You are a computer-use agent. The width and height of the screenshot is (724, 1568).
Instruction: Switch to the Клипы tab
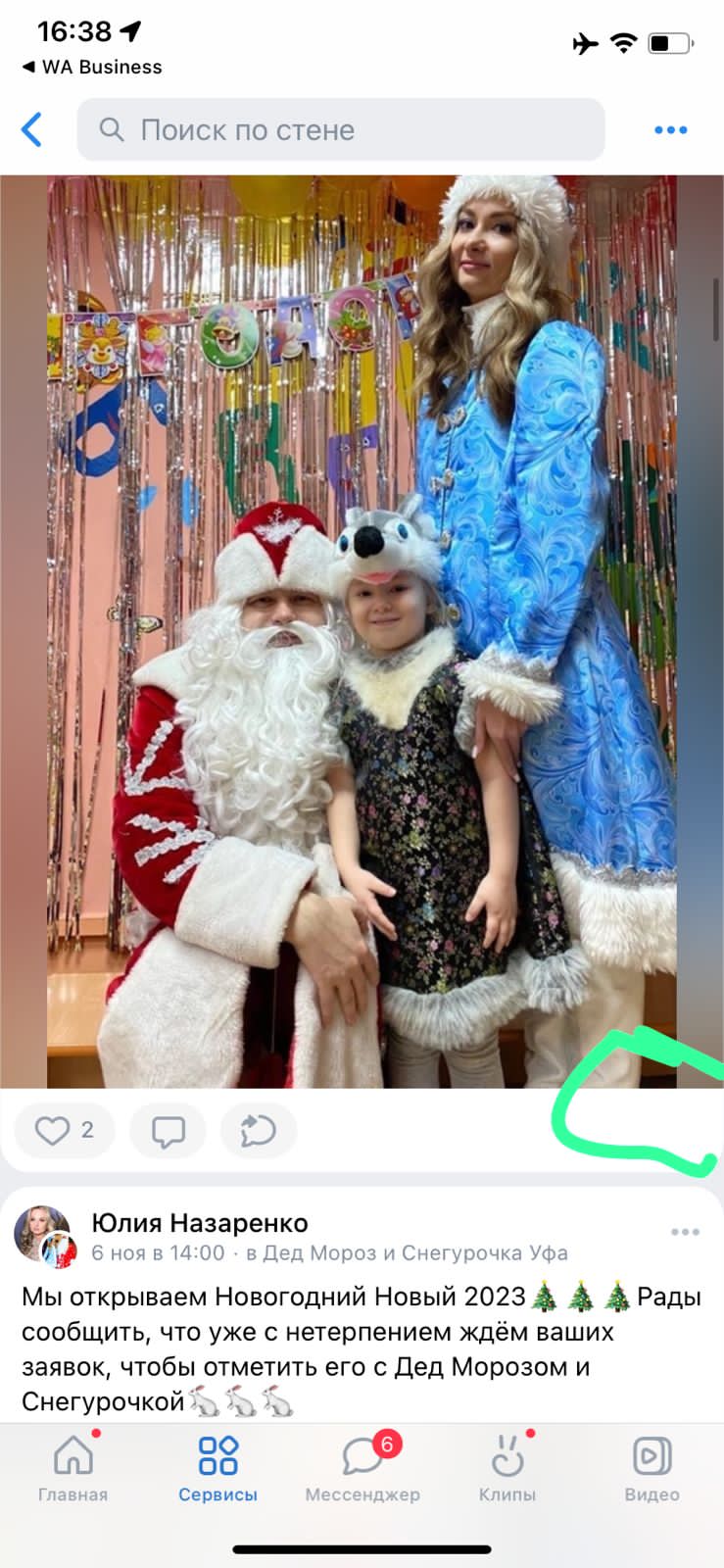click(507, 1468)
